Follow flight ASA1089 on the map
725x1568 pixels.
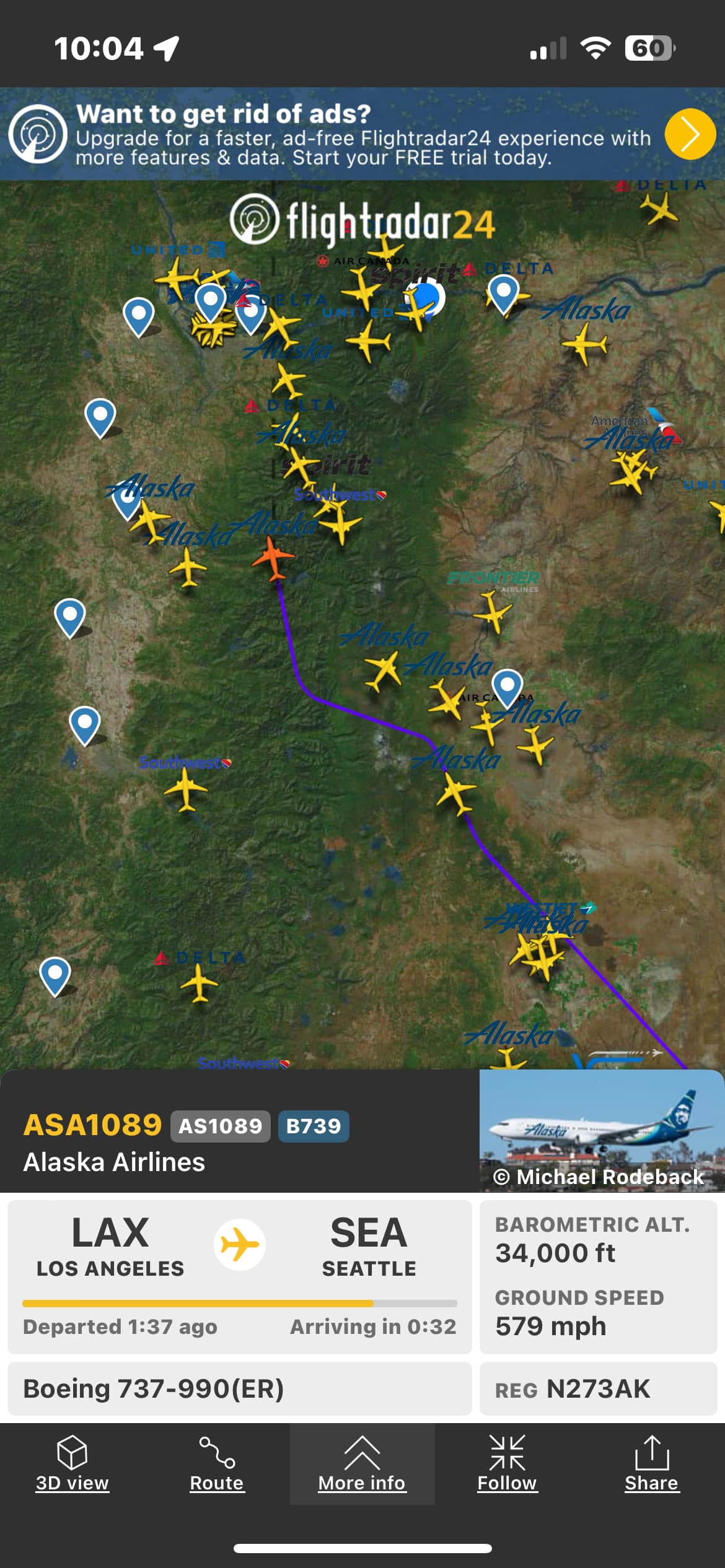tap(507, 1464)
